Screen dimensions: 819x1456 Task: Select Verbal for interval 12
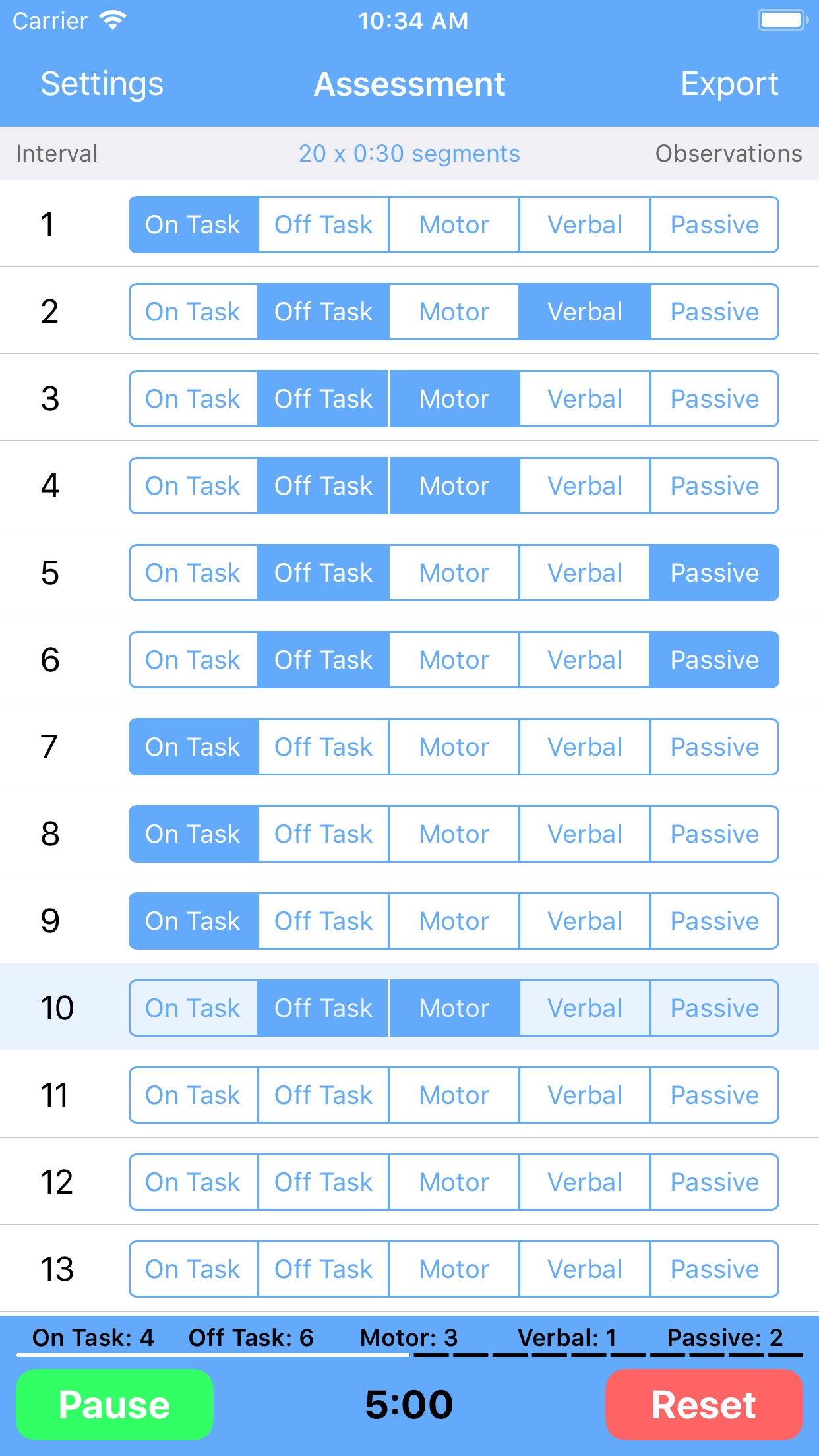[x=584, y=1182]
